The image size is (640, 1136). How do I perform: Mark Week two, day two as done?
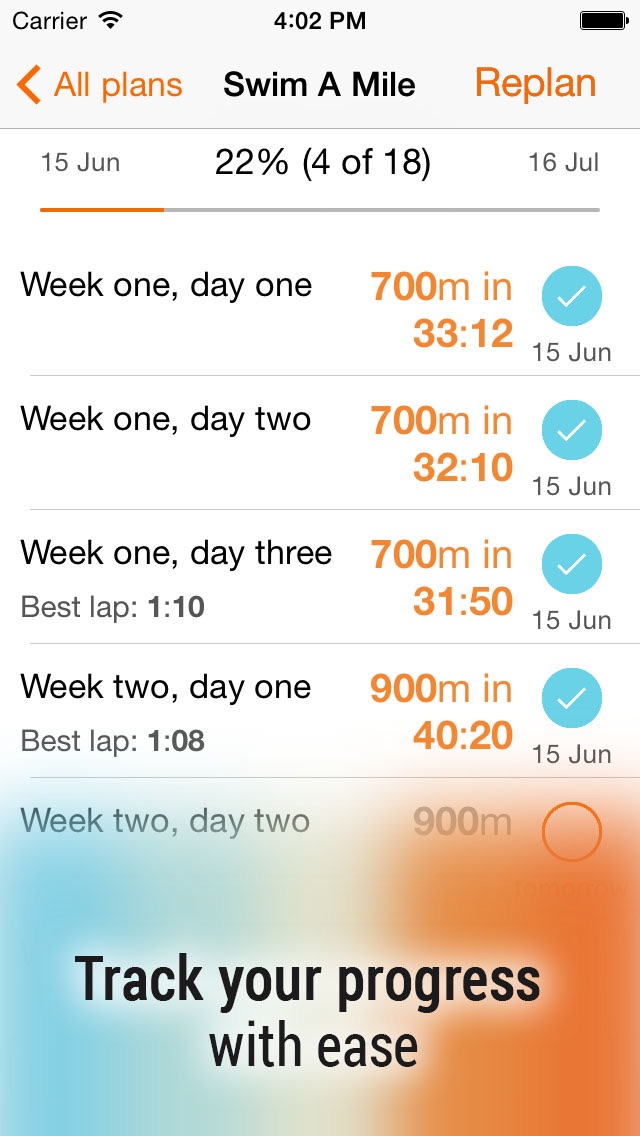pyautogui.click(x=571, y=832)
